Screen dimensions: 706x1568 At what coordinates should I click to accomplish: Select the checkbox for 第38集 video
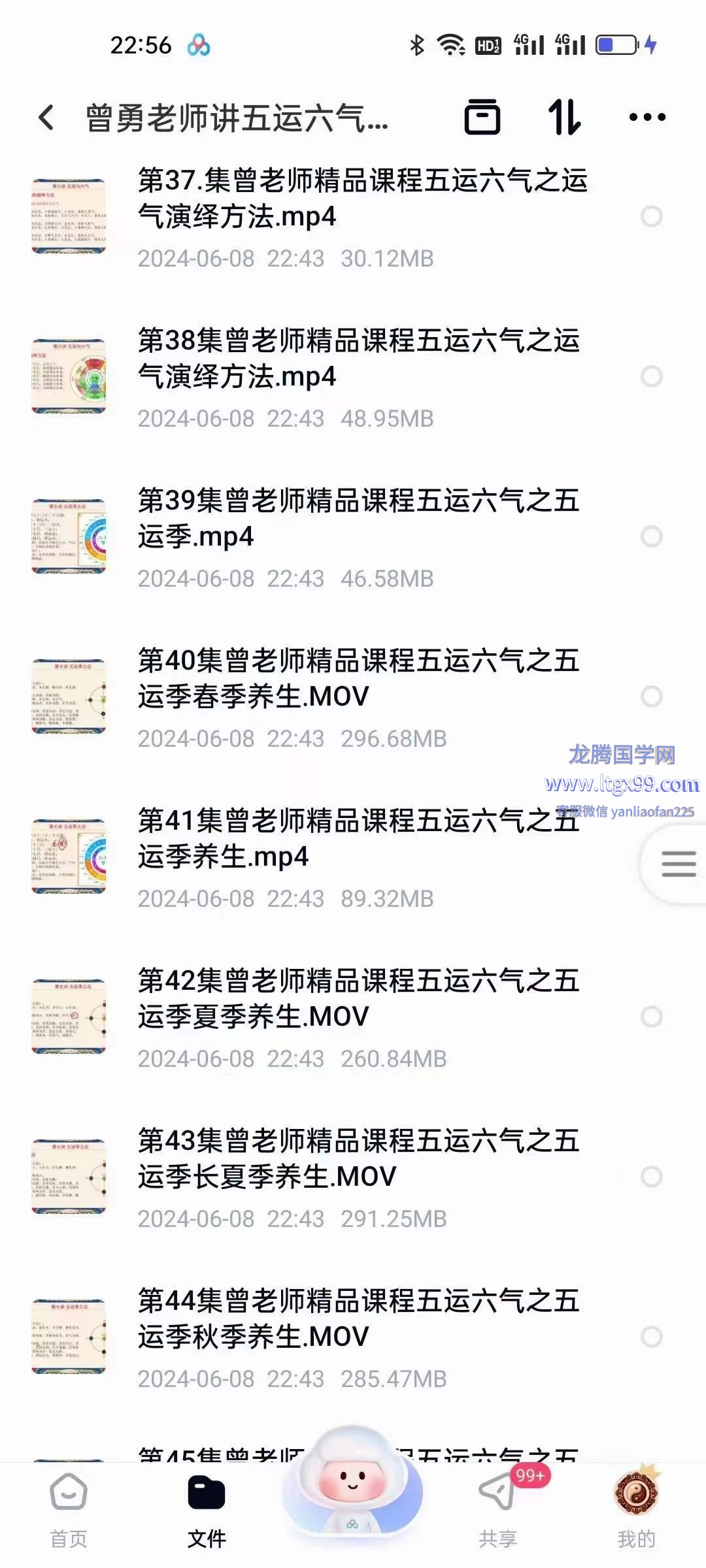651,376
